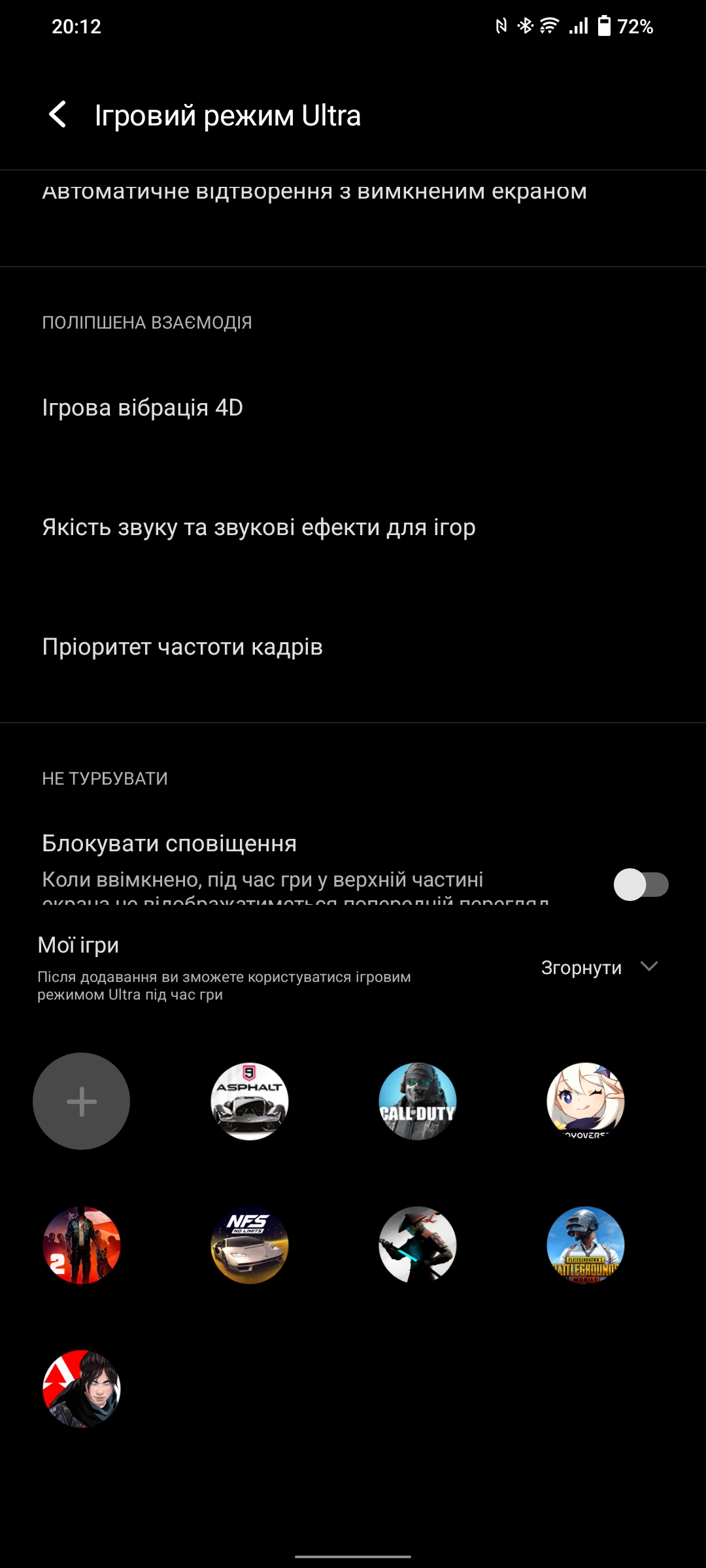
Task: Toggle Блокувати сповіщення switch
Action: pyautogui.click(x=641, y=885)
